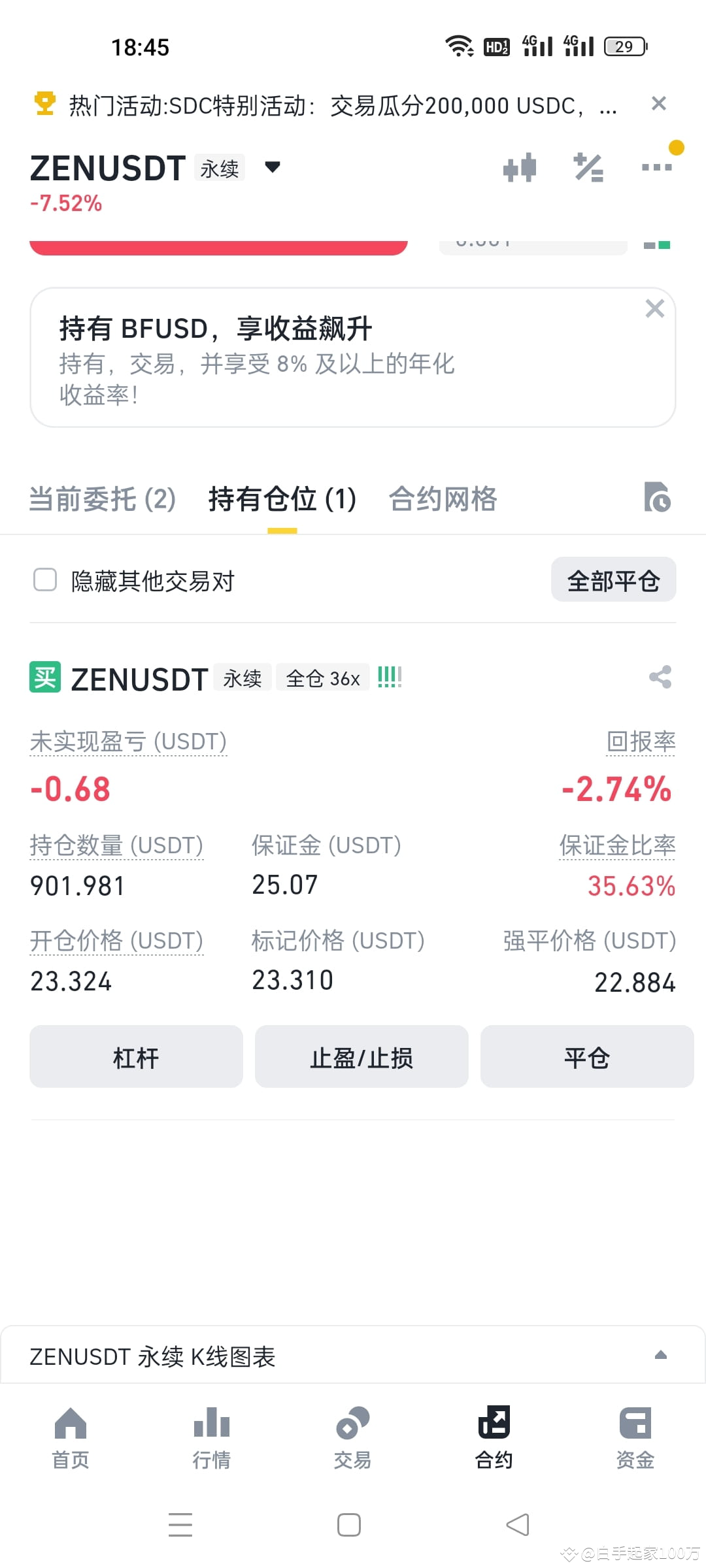Open the trading pair selector dropdown
The width and height of the screenshot is (706, 1568).
tap(273, 168)
